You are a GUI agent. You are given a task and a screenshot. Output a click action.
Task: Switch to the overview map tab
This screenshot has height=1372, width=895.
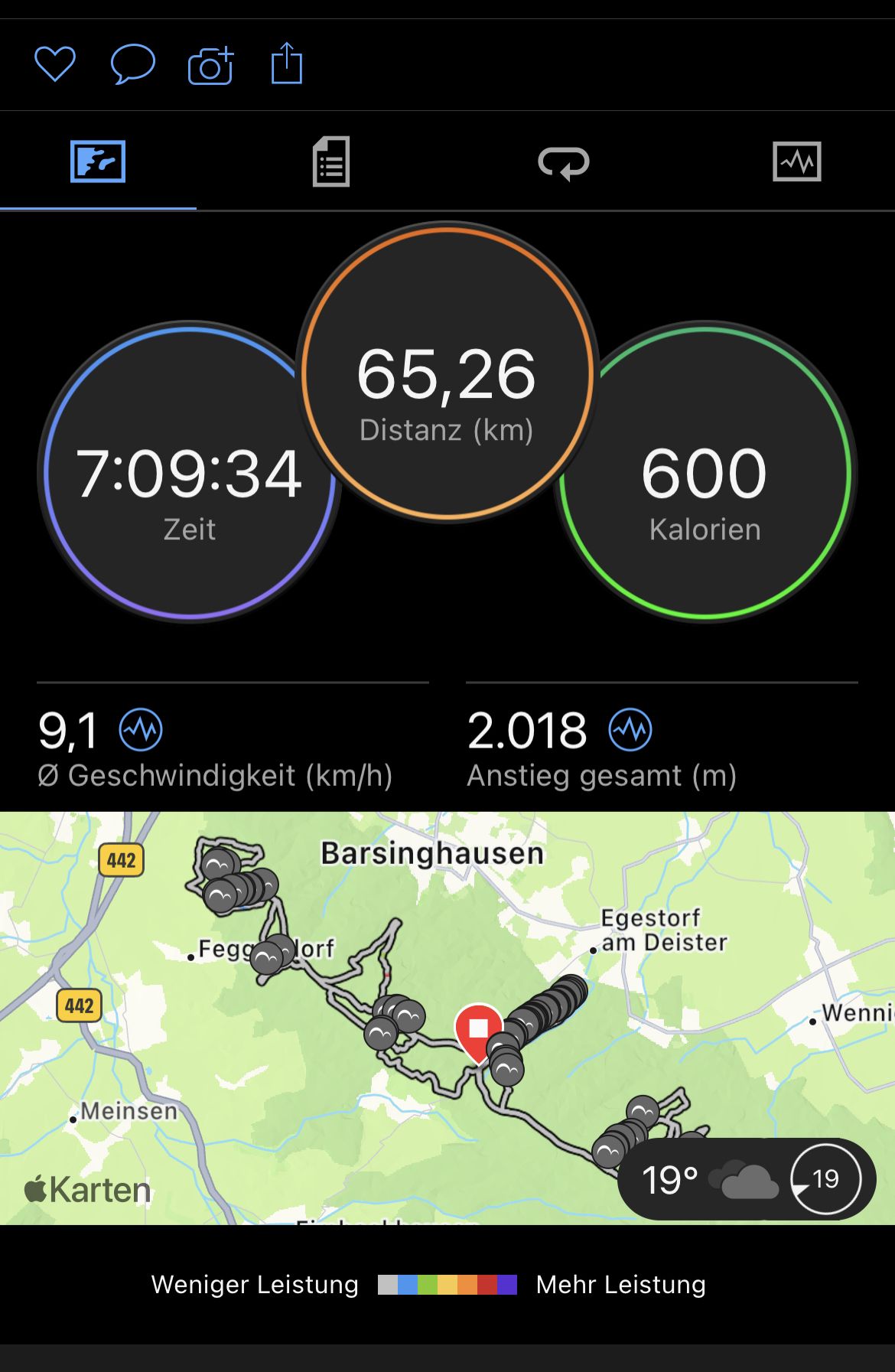pyautogui.click(x=98, y=161)
